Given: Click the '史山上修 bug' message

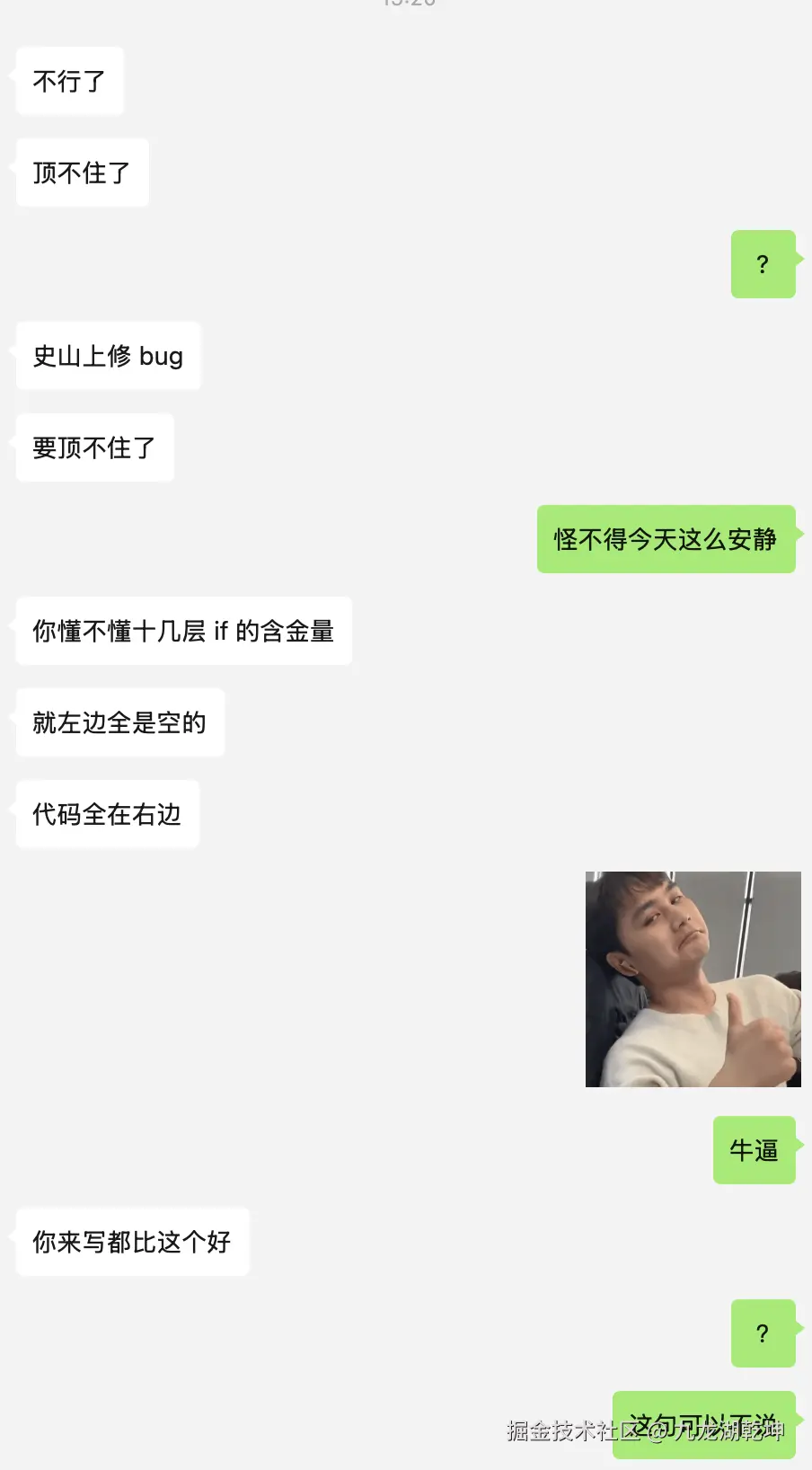Looking at the screenshot, I should (x=108, y=356).
